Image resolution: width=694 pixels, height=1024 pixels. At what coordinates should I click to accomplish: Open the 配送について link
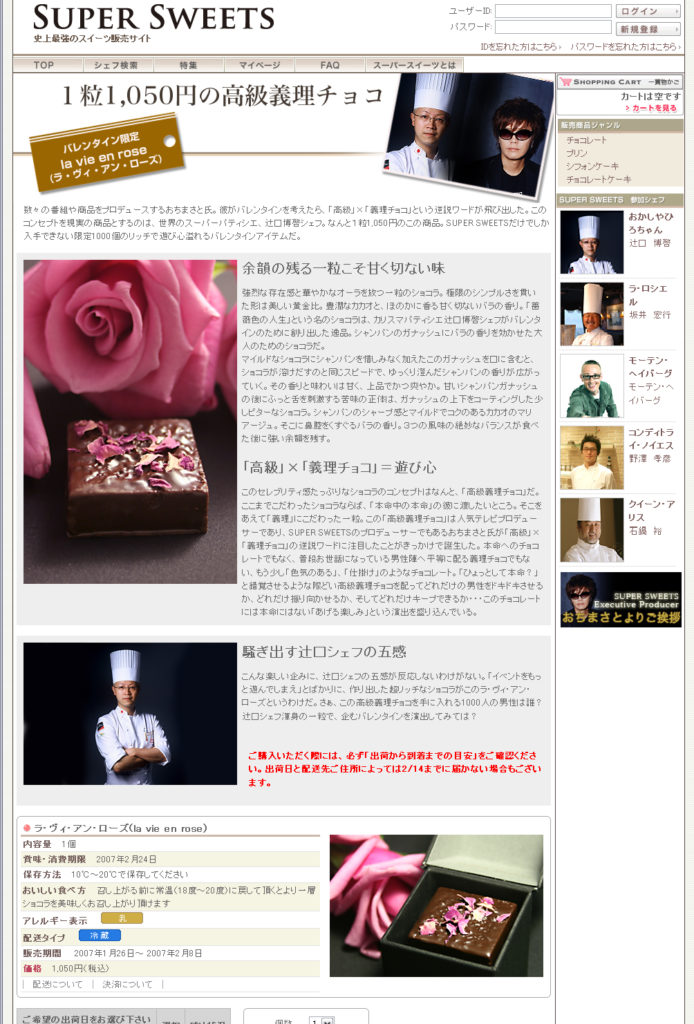(57, 984)
